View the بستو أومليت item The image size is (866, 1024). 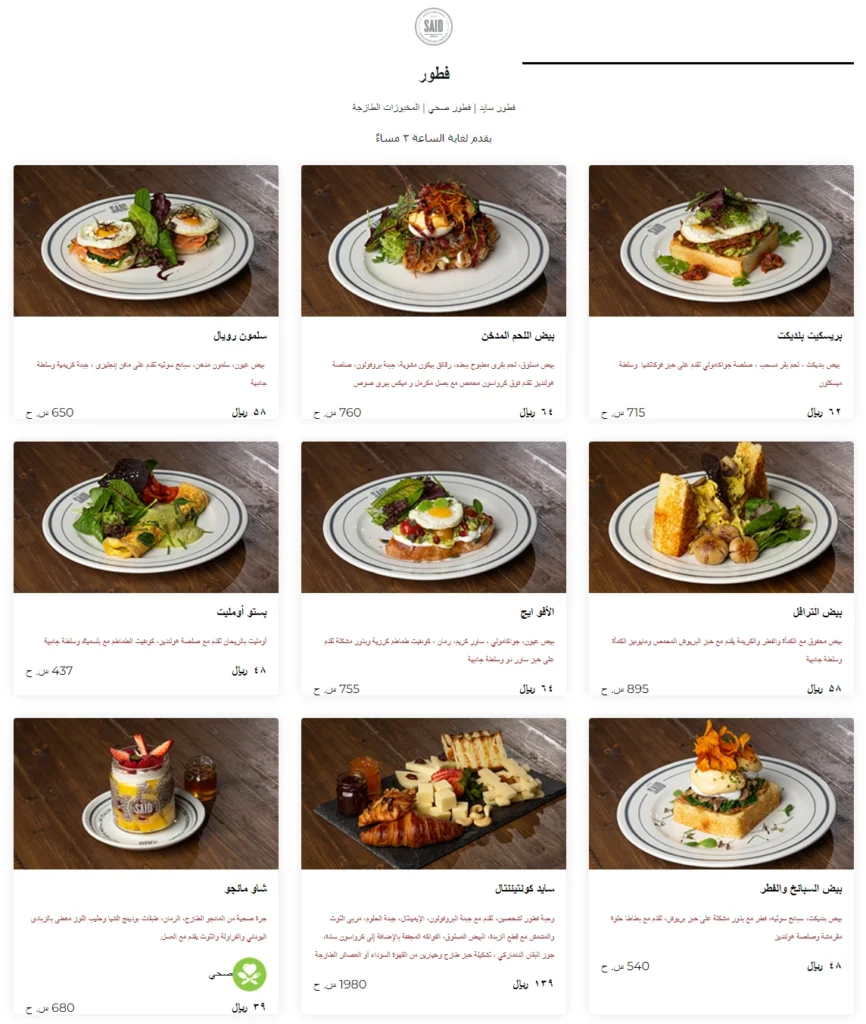pyautogui.click(x=146, y=518)
